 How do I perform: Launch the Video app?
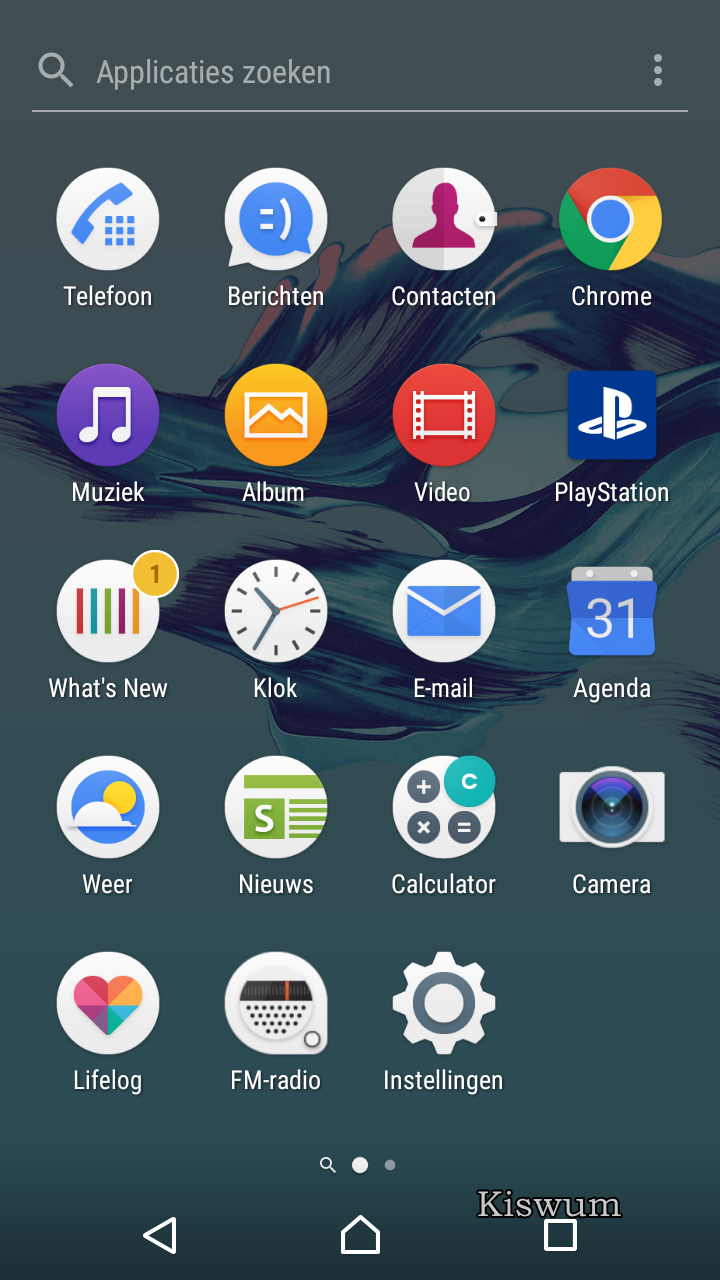pos(443,416)
